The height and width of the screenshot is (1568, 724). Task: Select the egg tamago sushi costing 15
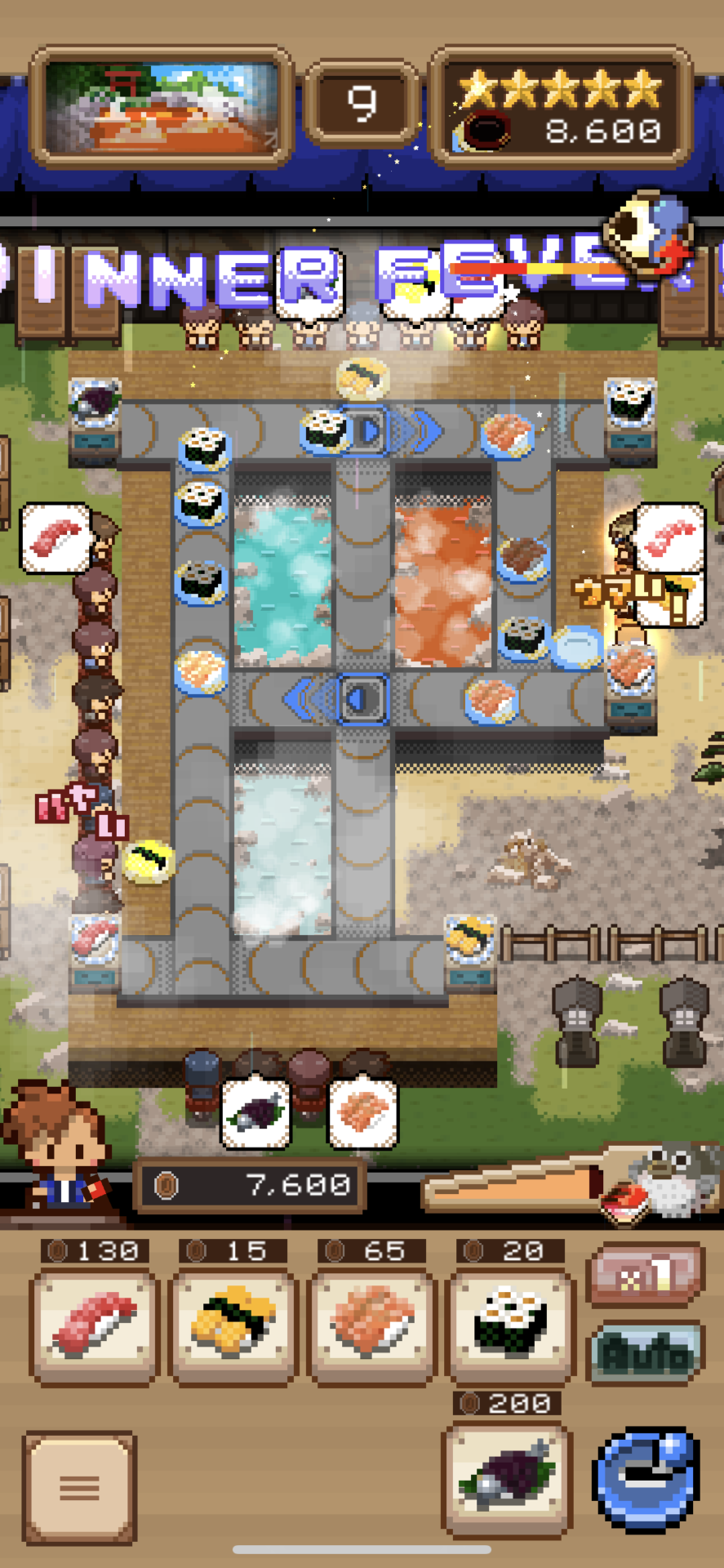pyautogui.click(x=233, y=1327)
